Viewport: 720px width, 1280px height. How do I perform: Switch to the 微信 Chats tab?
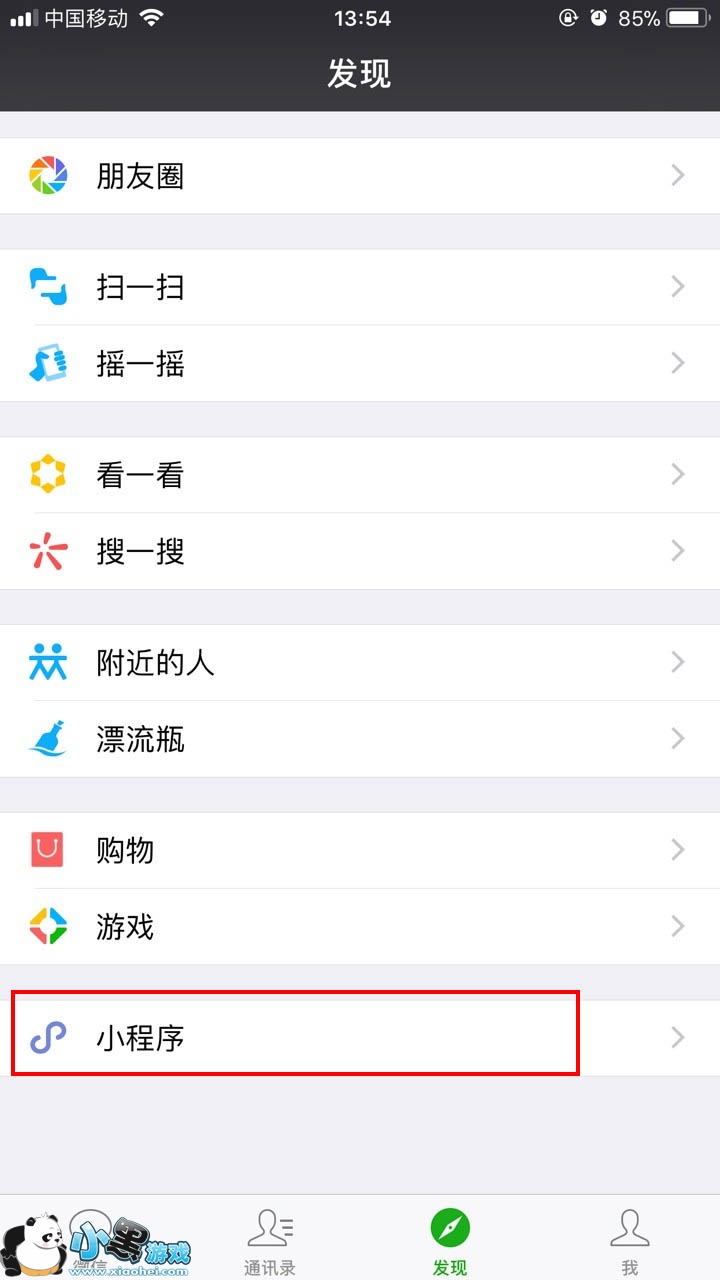pyautogui.click(x=90, y=1240)
